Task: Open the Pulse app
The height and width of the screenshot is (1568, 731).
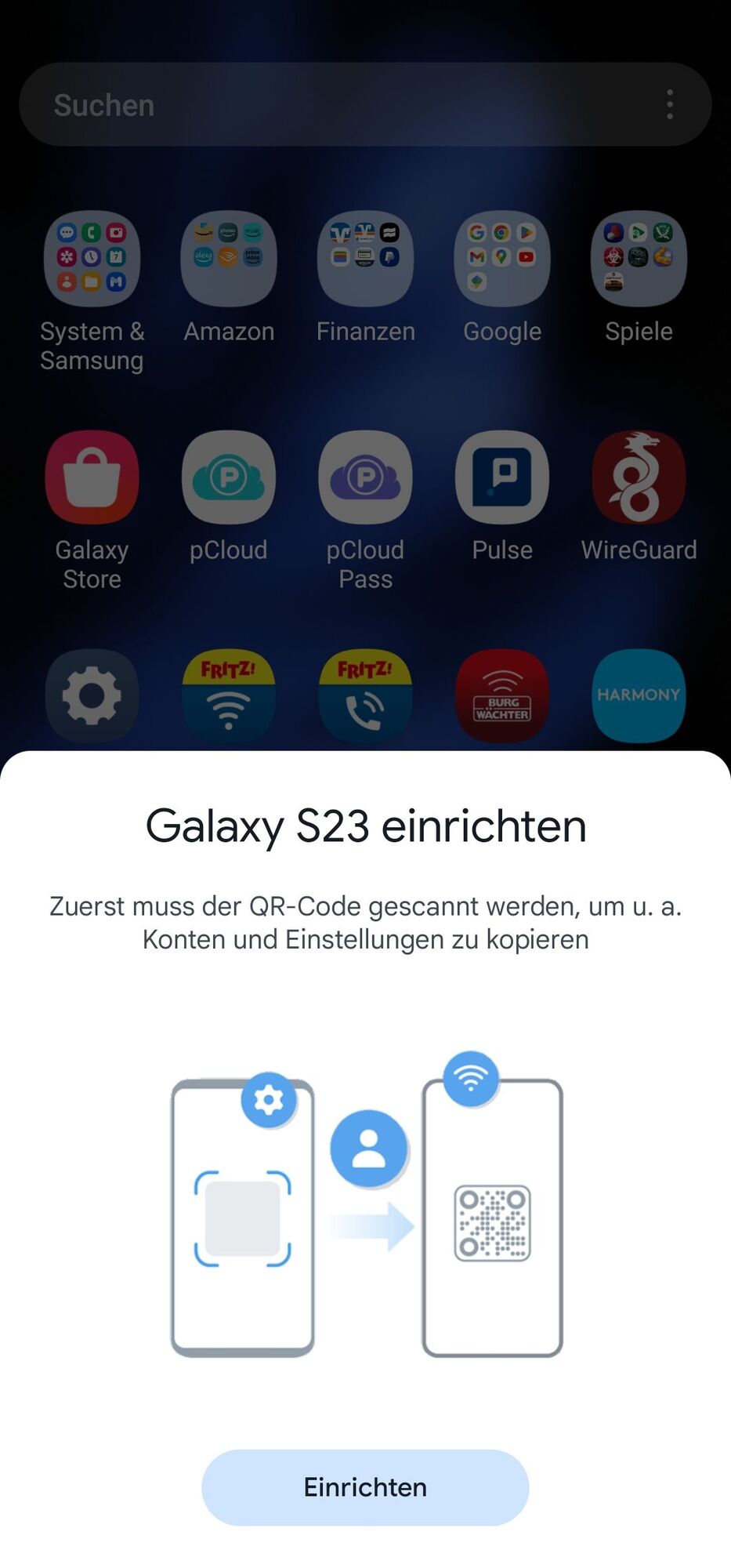Action: [x=501, y=478]
